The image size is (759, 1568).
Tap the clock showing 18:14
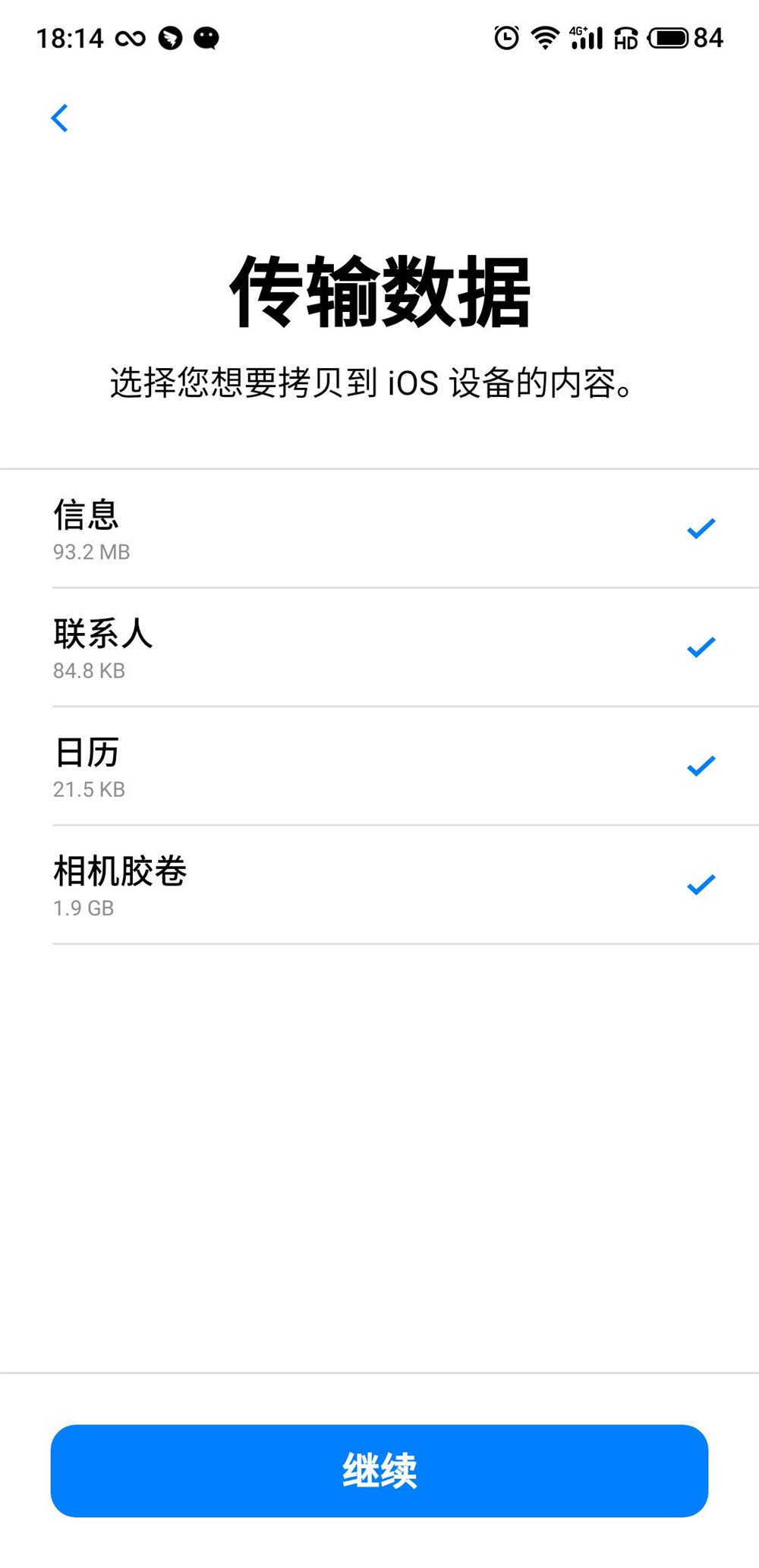tap(70, 37)
